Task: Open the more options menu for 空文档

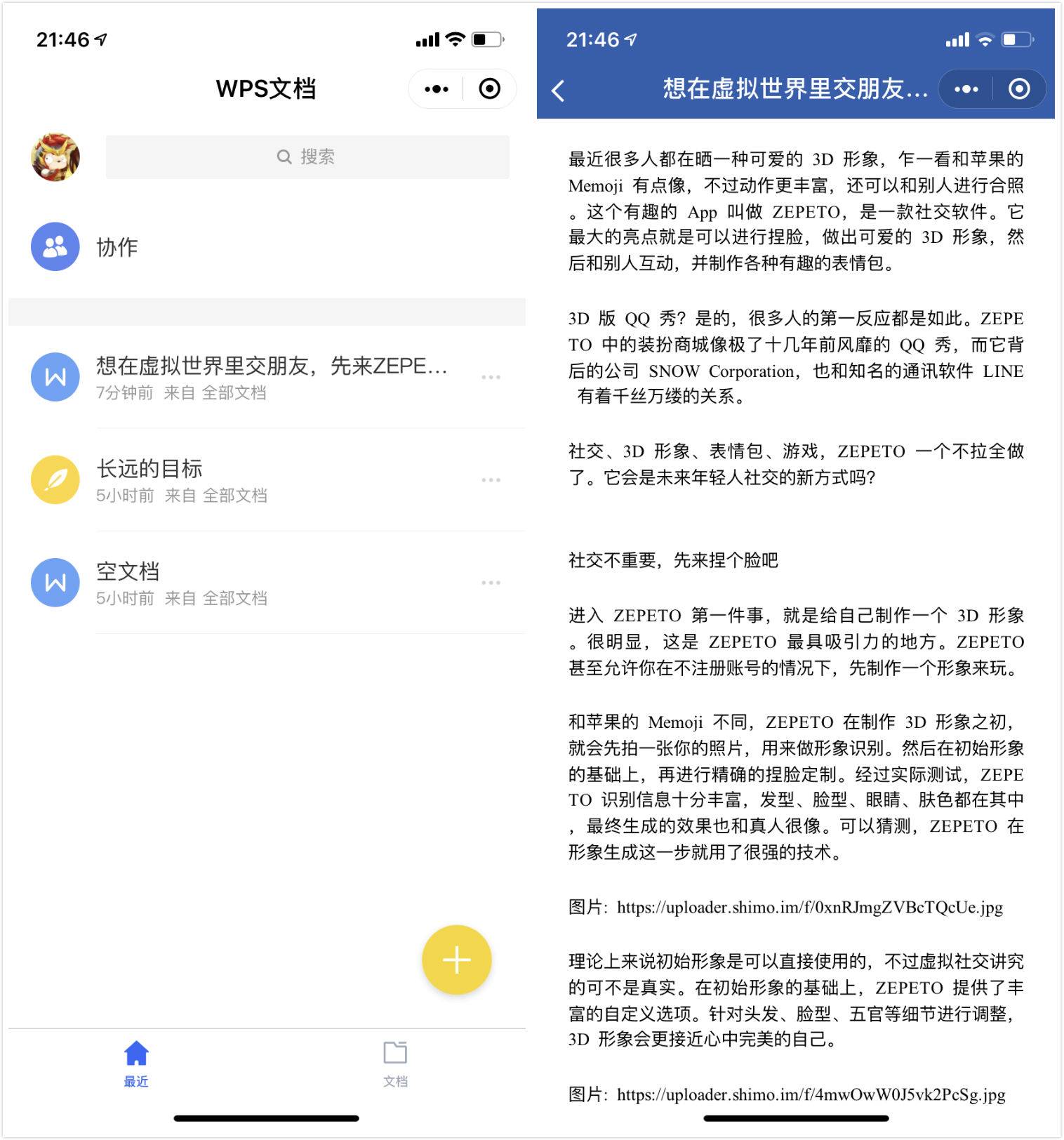Action: click(x=492, y=583)
